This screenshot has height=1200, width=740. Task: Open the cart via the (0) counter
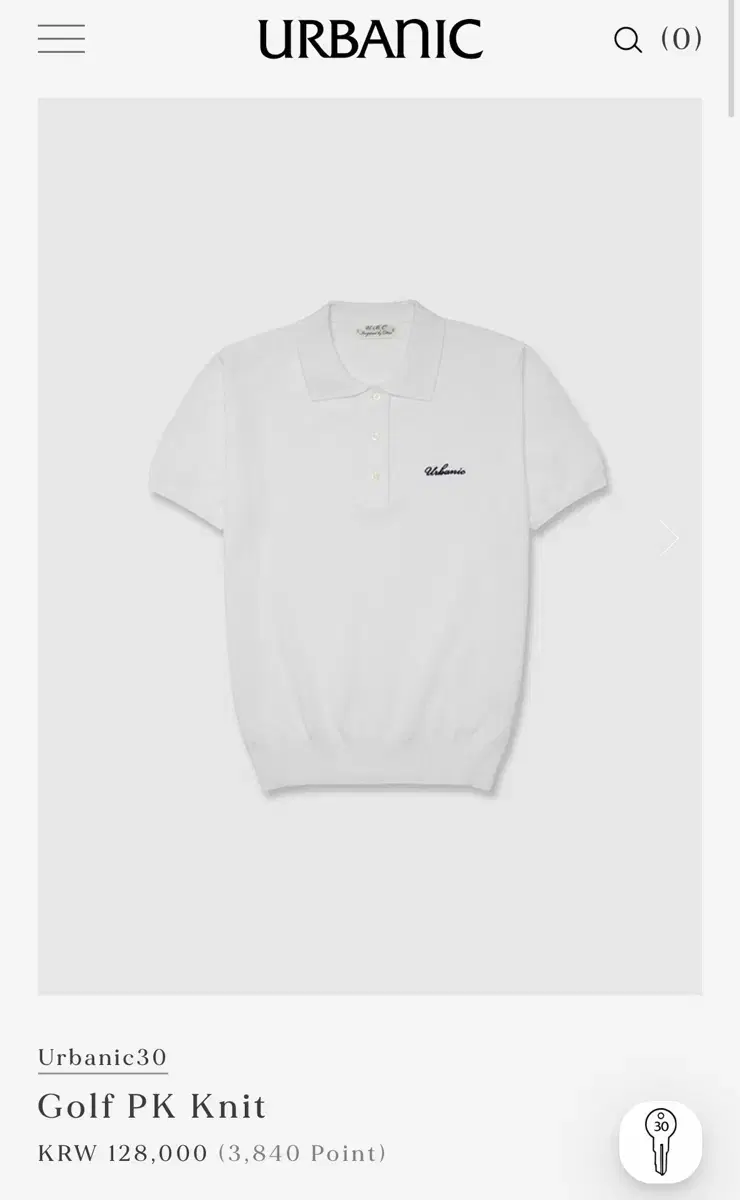[x=683, y=39]
